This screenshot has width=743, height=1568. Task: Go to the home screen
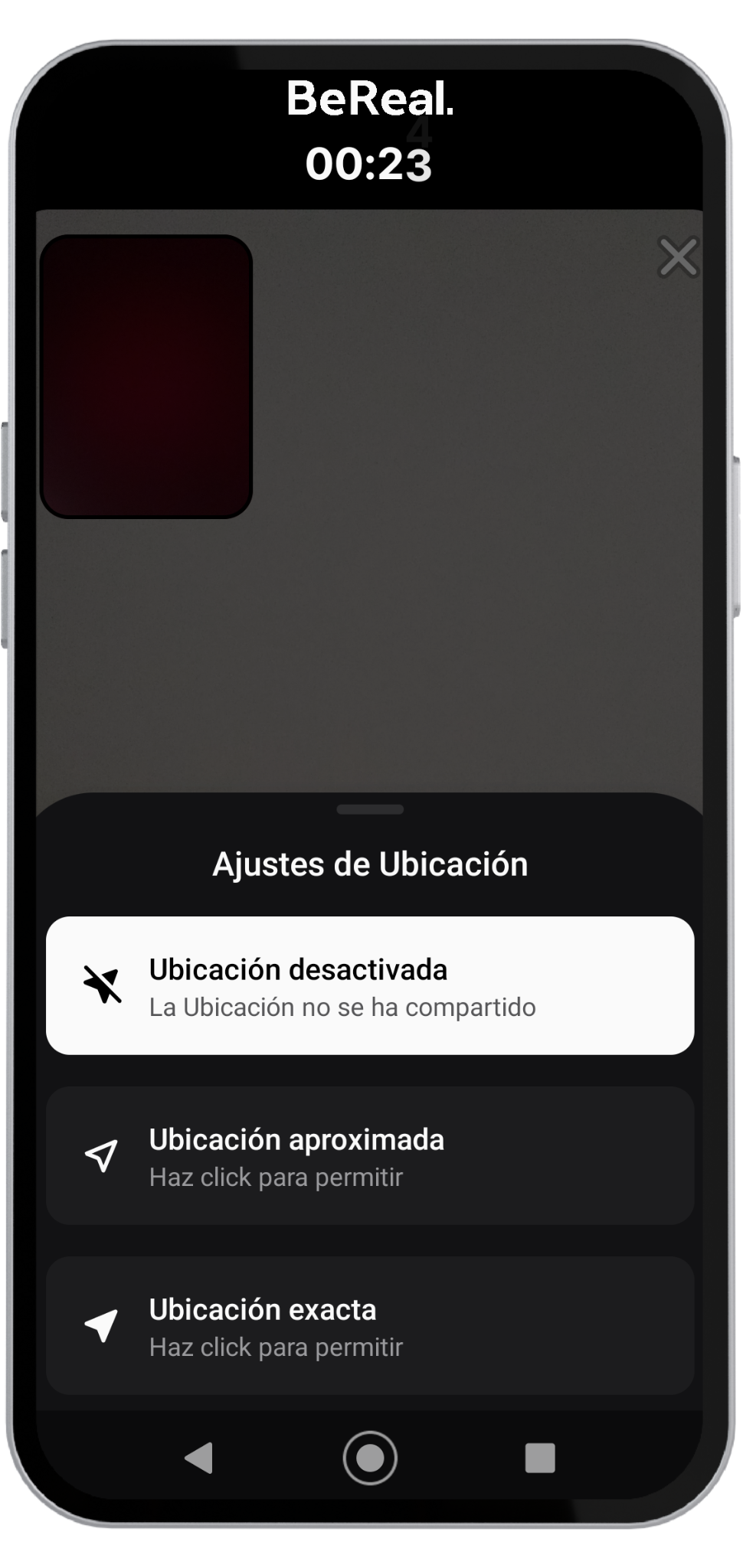coord(370,1458)
